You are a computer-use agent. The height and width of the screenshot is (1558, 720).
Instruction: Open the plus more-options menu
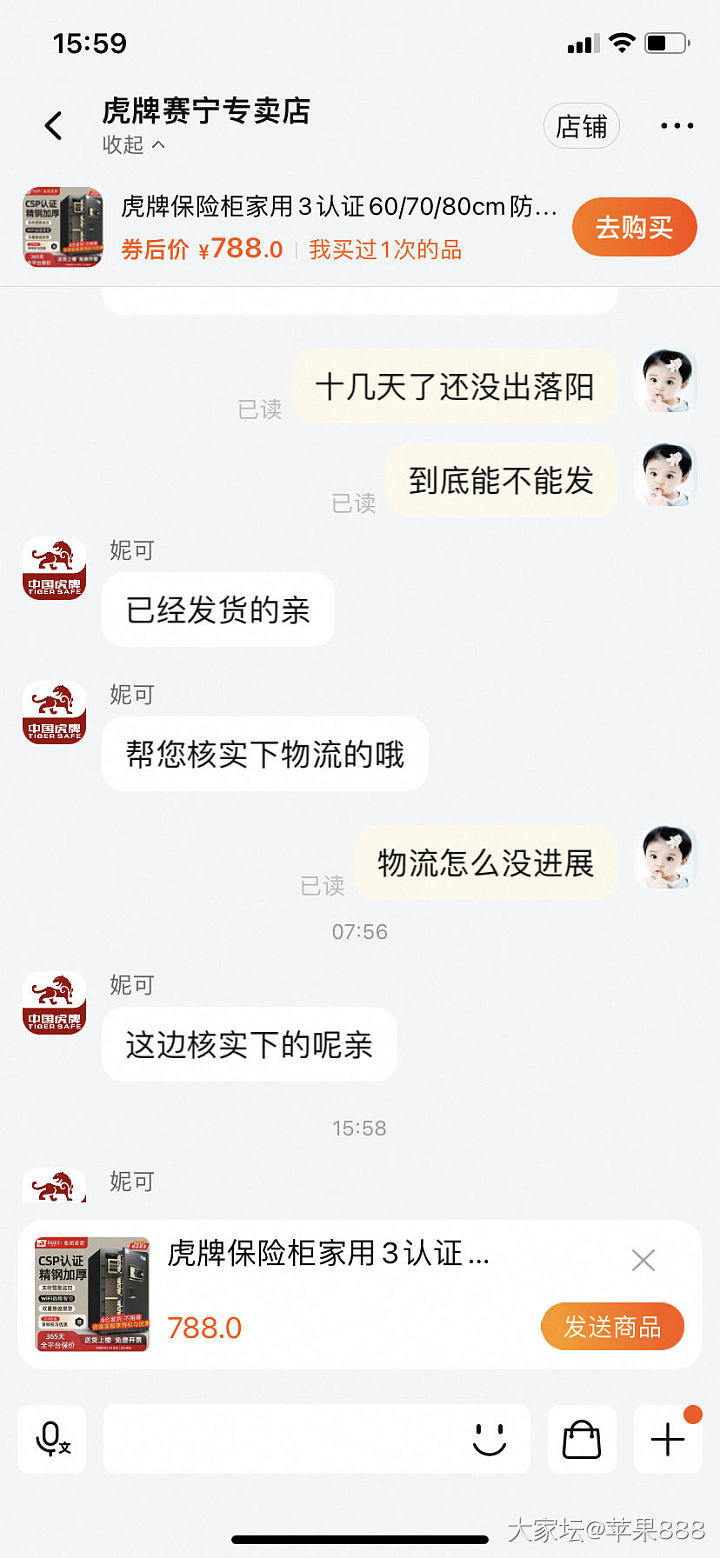click(x=667, y=1439)
